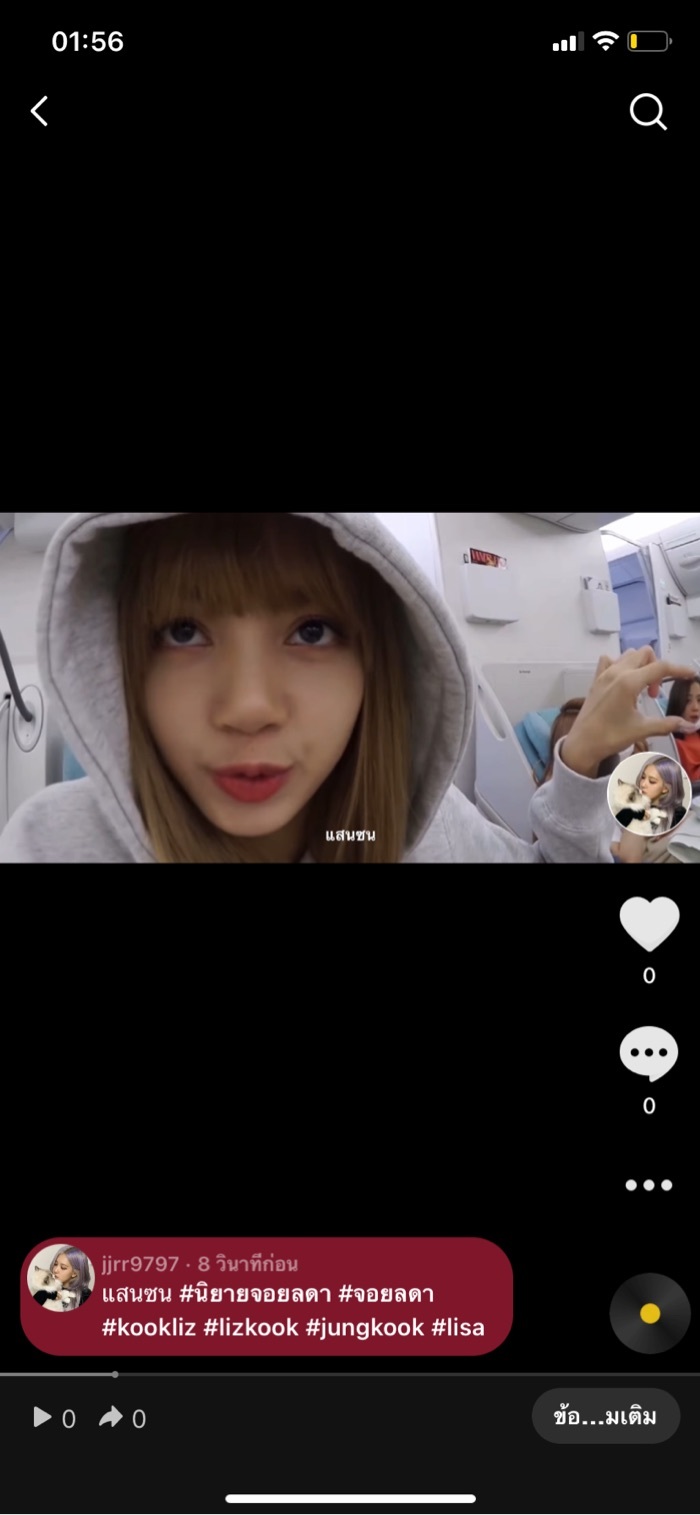
Task: Open search with the magnifier icon
Action: coord(647,112)
